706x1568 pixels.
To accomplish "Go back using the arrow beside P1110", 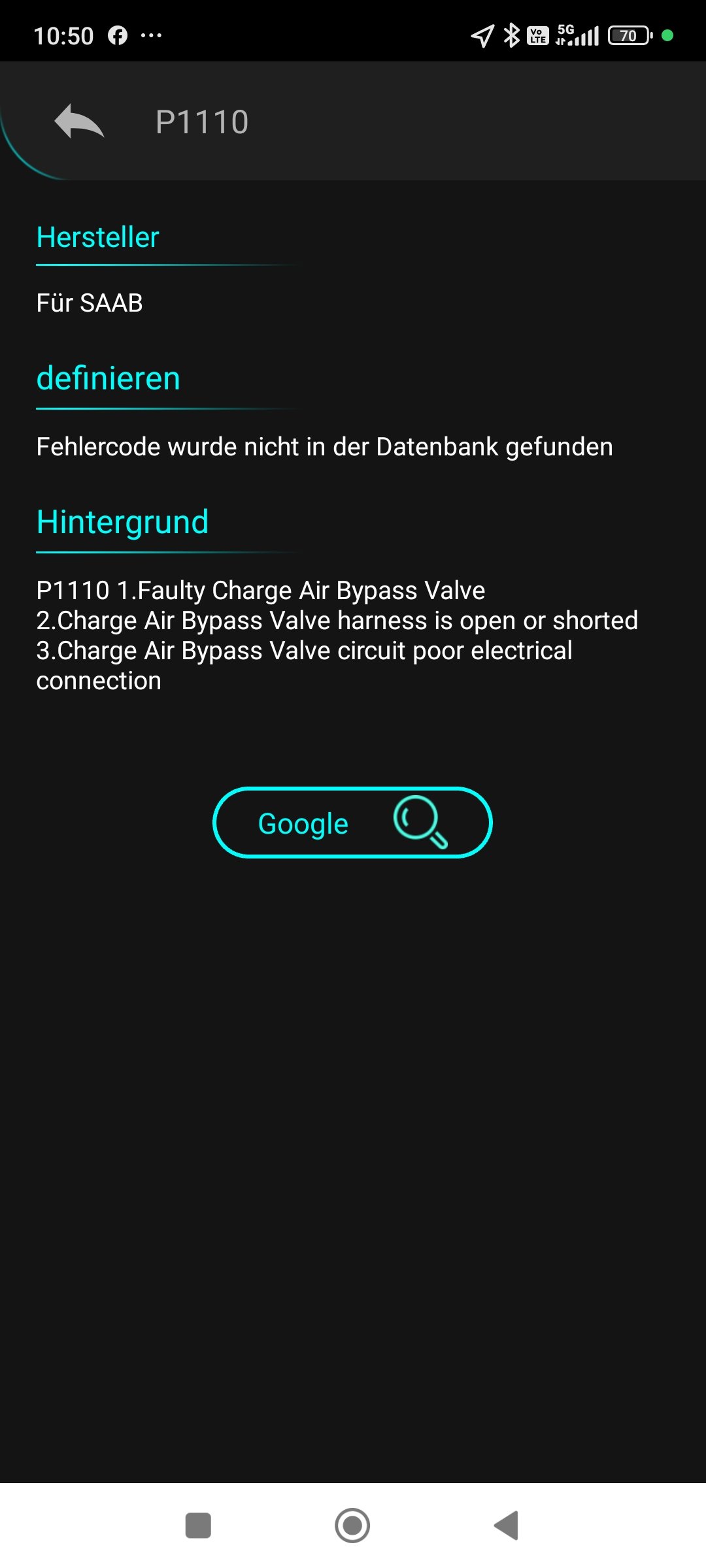I will click(x=79, y=122).
